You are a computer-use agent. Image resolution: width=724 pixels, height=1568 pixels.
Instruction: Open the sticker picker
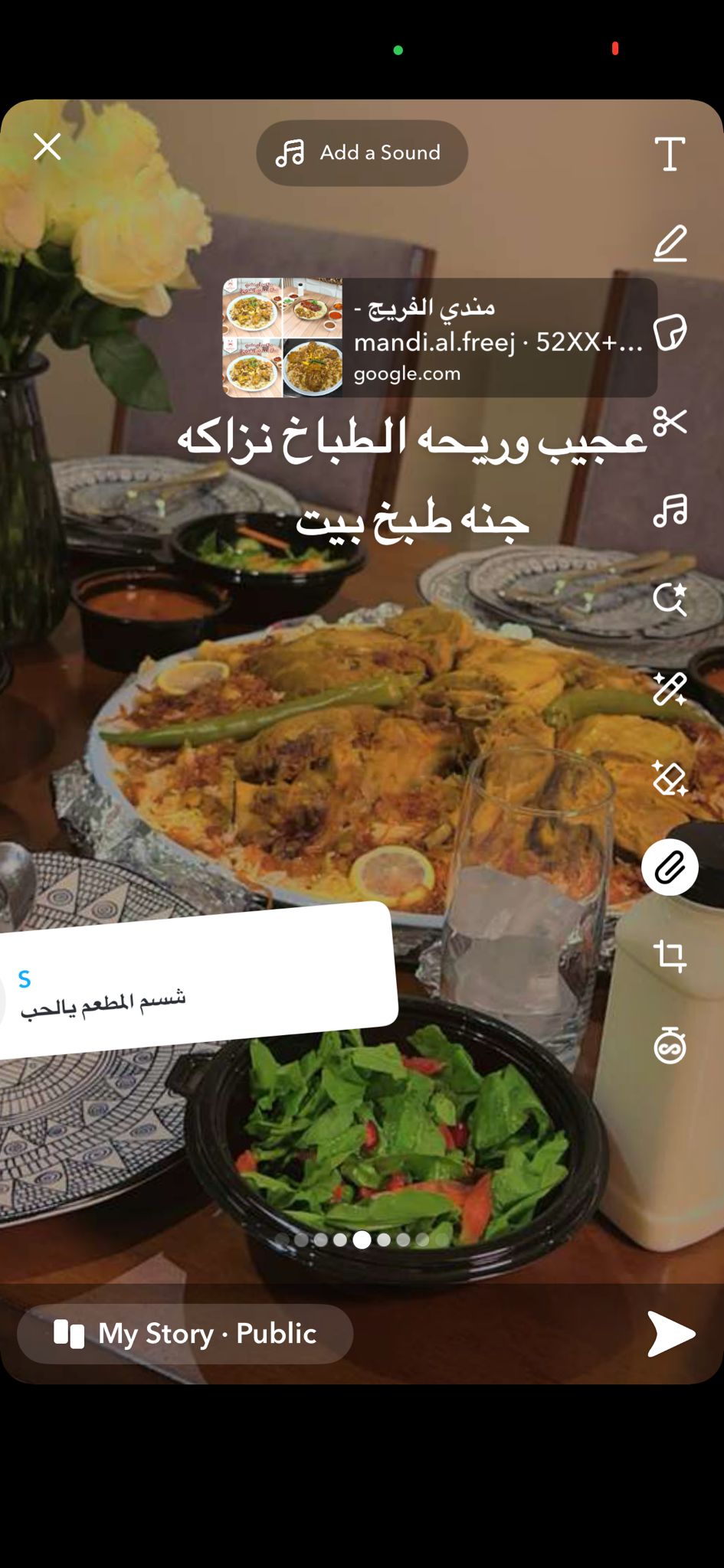point(670,332)
